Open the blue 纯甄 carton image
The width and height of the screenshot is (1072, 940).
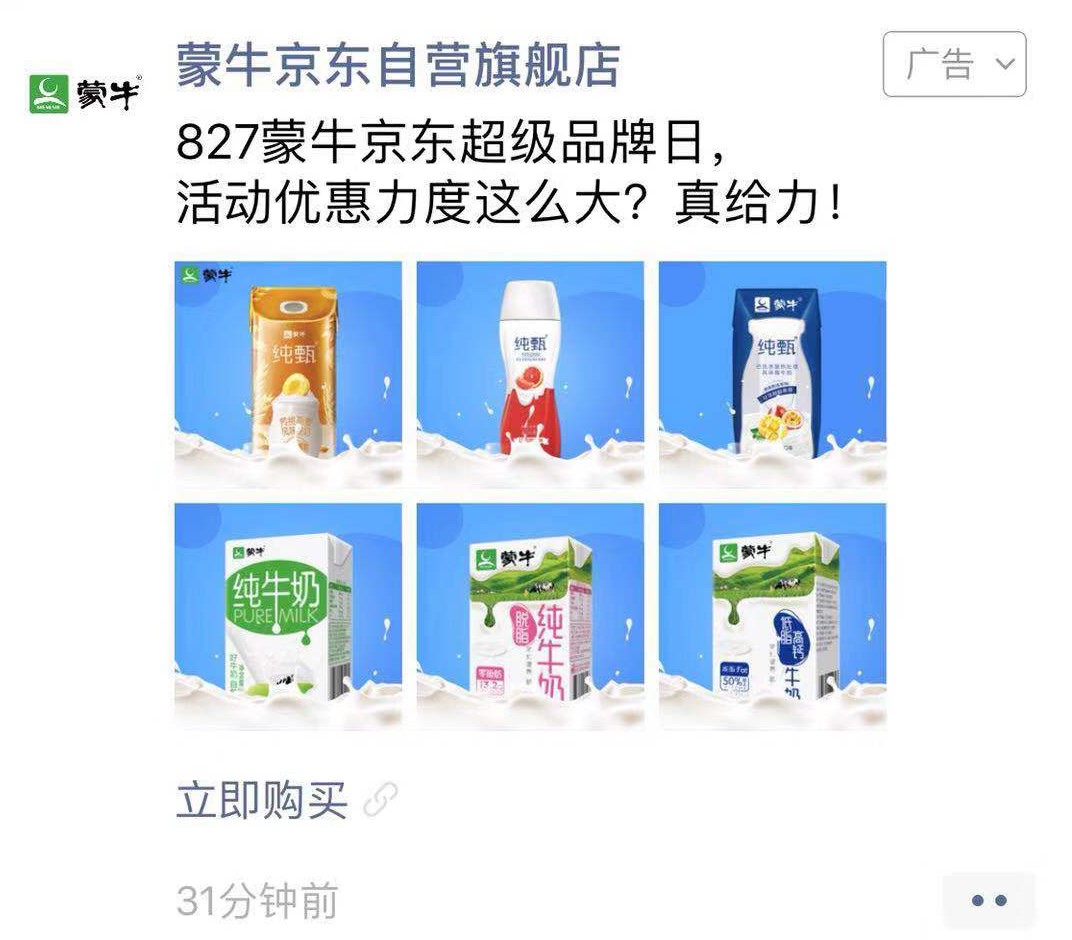click(x=772, y=374)
